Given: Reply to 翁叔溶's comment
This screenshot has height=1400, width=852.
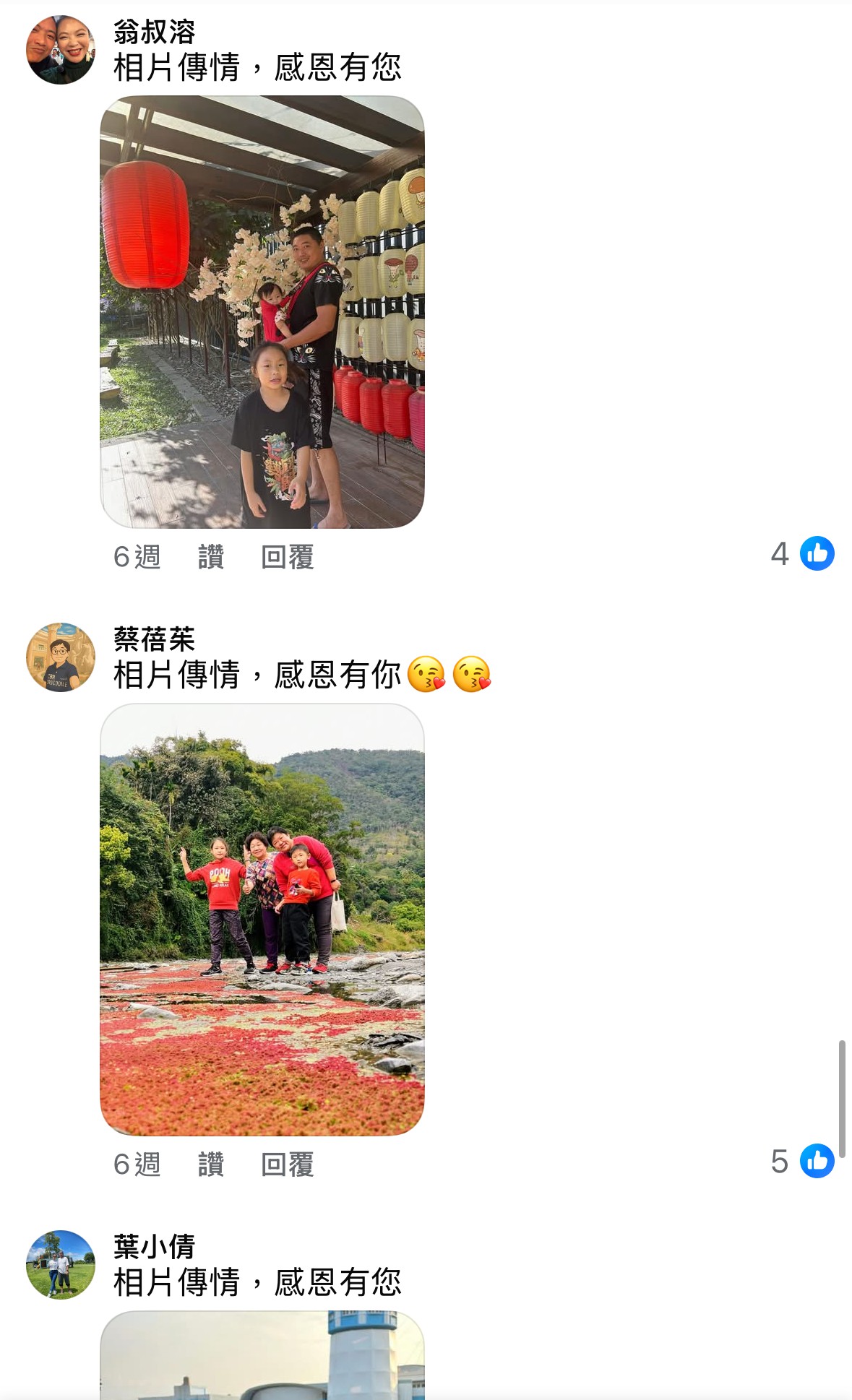Looking at the screenshot, I should (x=287, y=557).
